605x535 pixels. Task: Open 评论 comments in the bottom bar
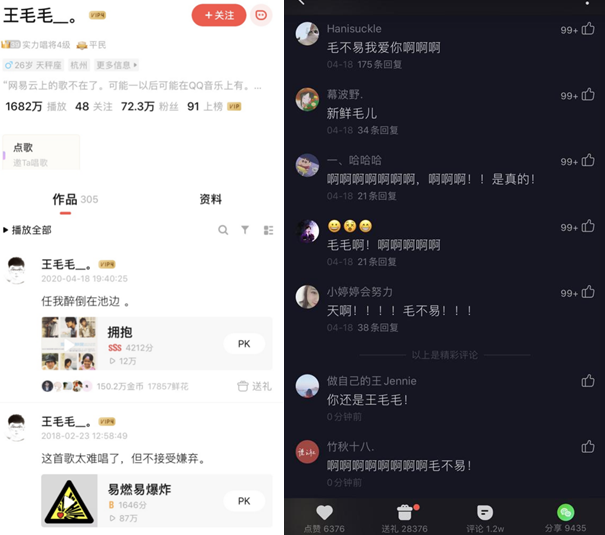pyautogui.click(x=485, y=512)
